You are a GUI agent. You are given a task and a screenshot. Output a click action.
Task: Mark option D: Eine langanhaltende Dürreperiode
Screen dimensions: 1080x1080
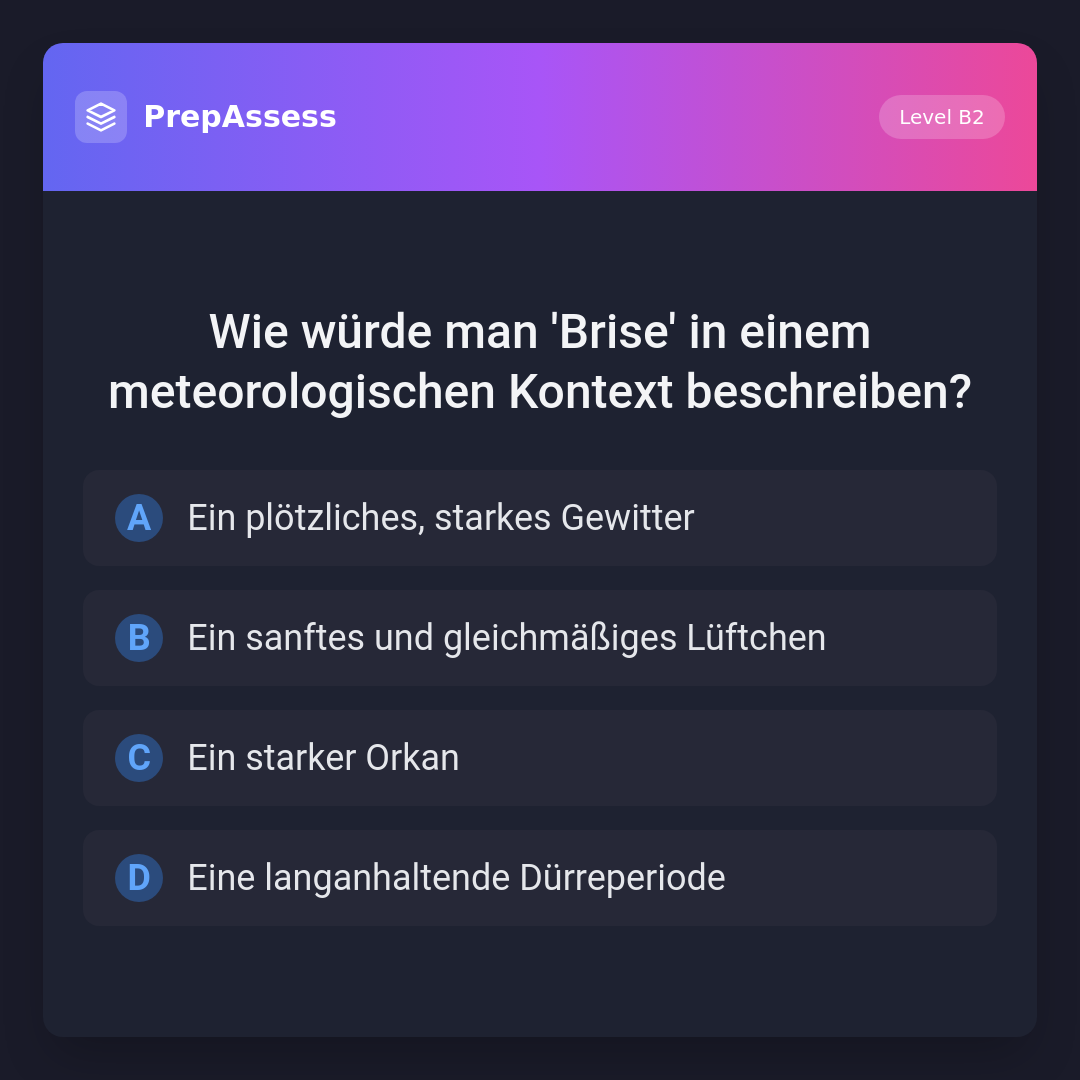point(539,878)
